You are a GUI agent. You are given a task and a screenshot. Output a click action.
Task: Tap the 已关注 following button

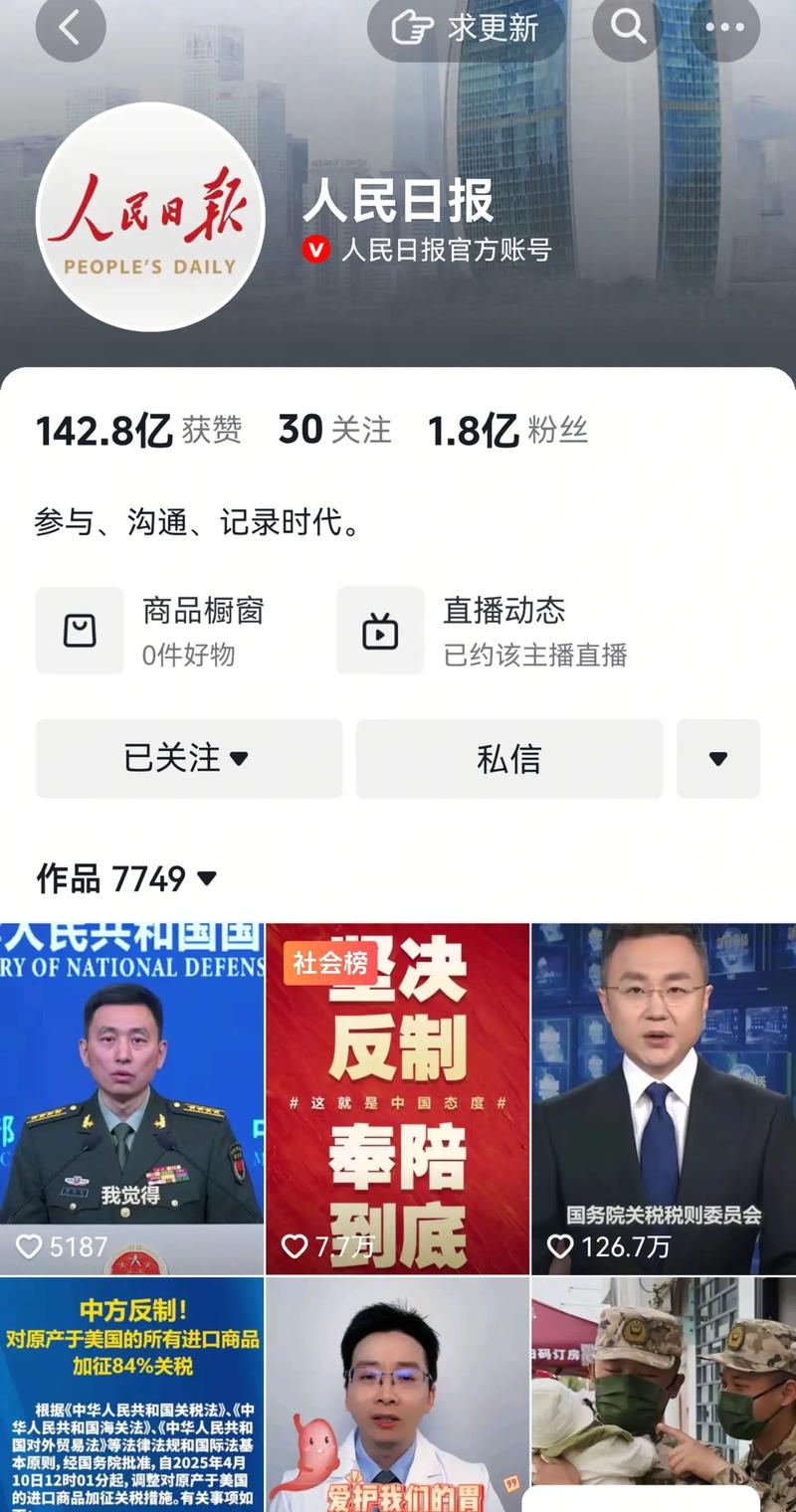click(x=189, y=758)
